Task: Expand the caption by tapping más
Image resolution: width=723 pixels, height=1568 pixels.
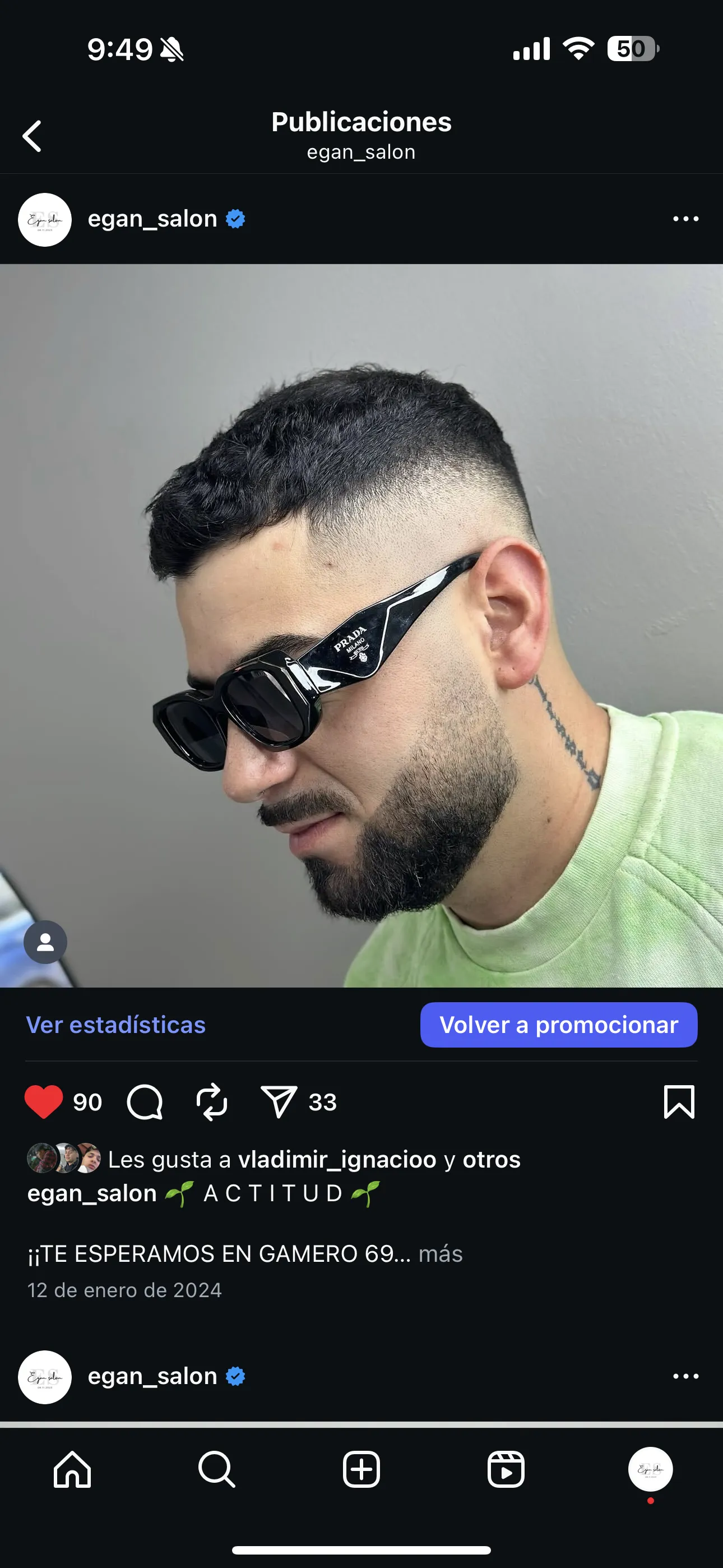Action: point(441,1254)
